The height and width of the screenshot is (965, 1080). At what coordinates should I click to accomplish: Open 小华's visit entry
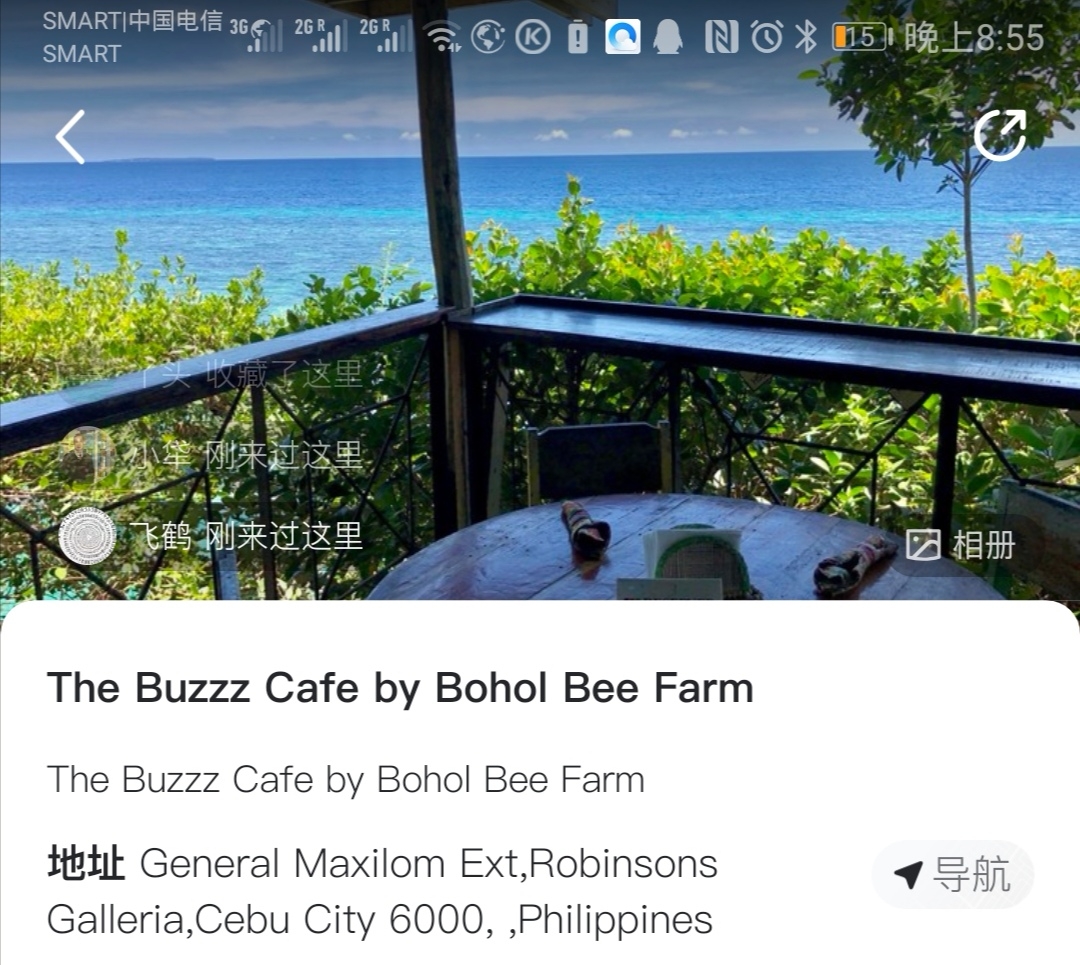click(x=211, y=456)
